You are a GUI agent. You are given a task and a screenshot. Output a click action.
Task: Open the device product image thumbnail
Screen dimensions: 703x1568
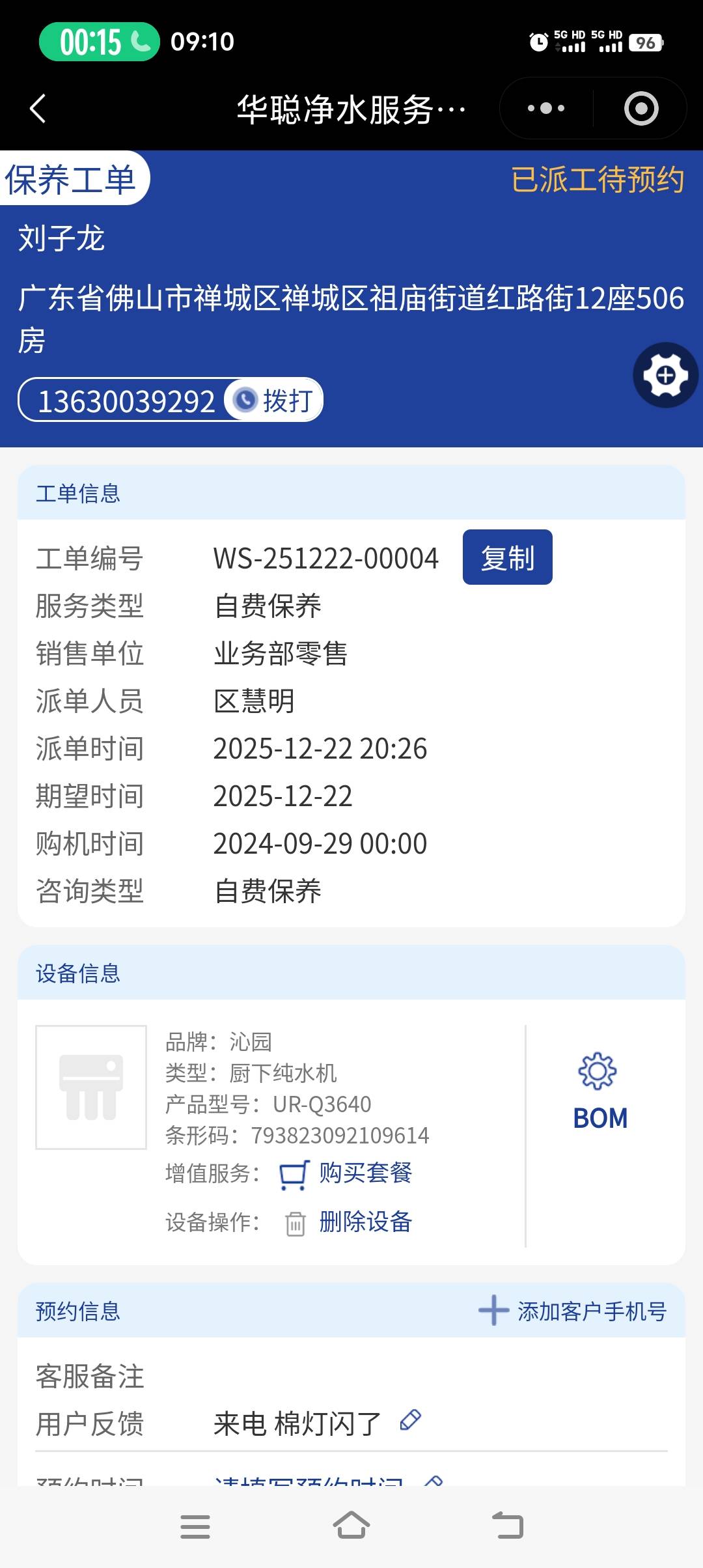click(91, 1087)
